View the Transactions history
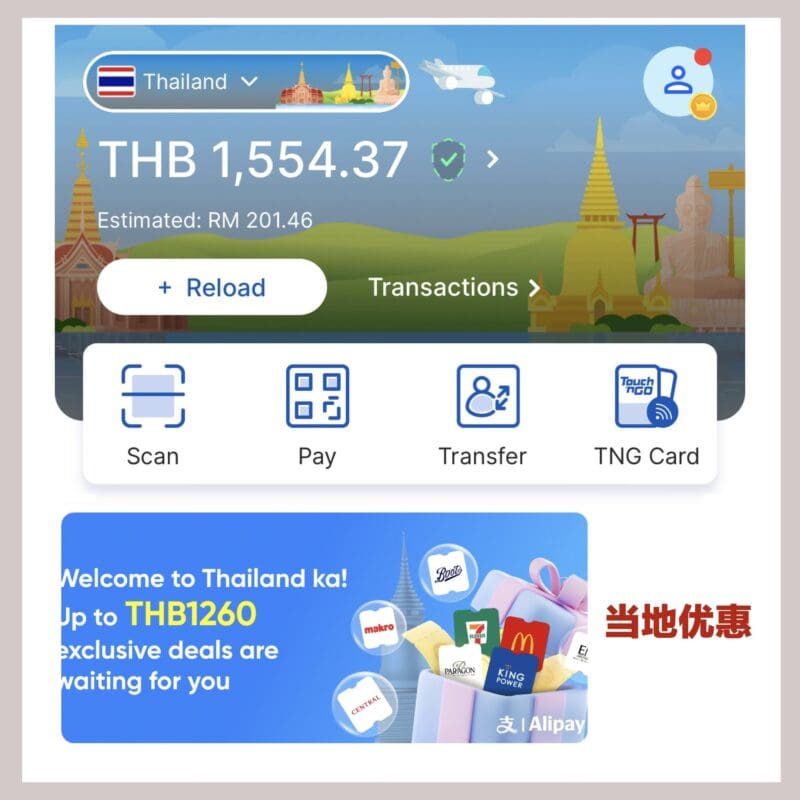This screenshot has height=800, width=800. point(453,288)
